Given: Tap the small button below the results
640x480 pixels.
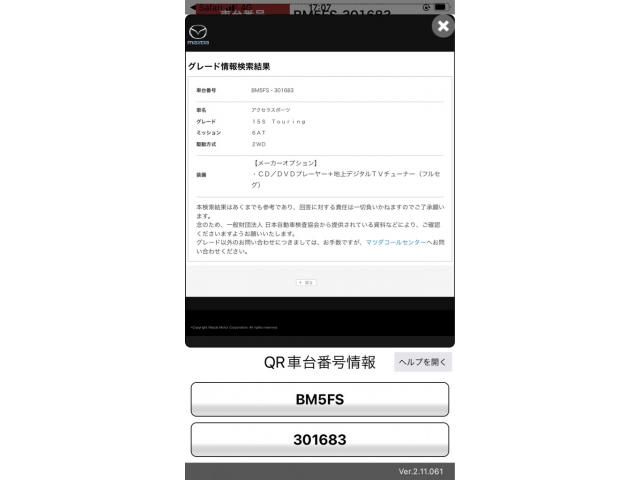Looking at the screenshot, I should coord(306,283).
